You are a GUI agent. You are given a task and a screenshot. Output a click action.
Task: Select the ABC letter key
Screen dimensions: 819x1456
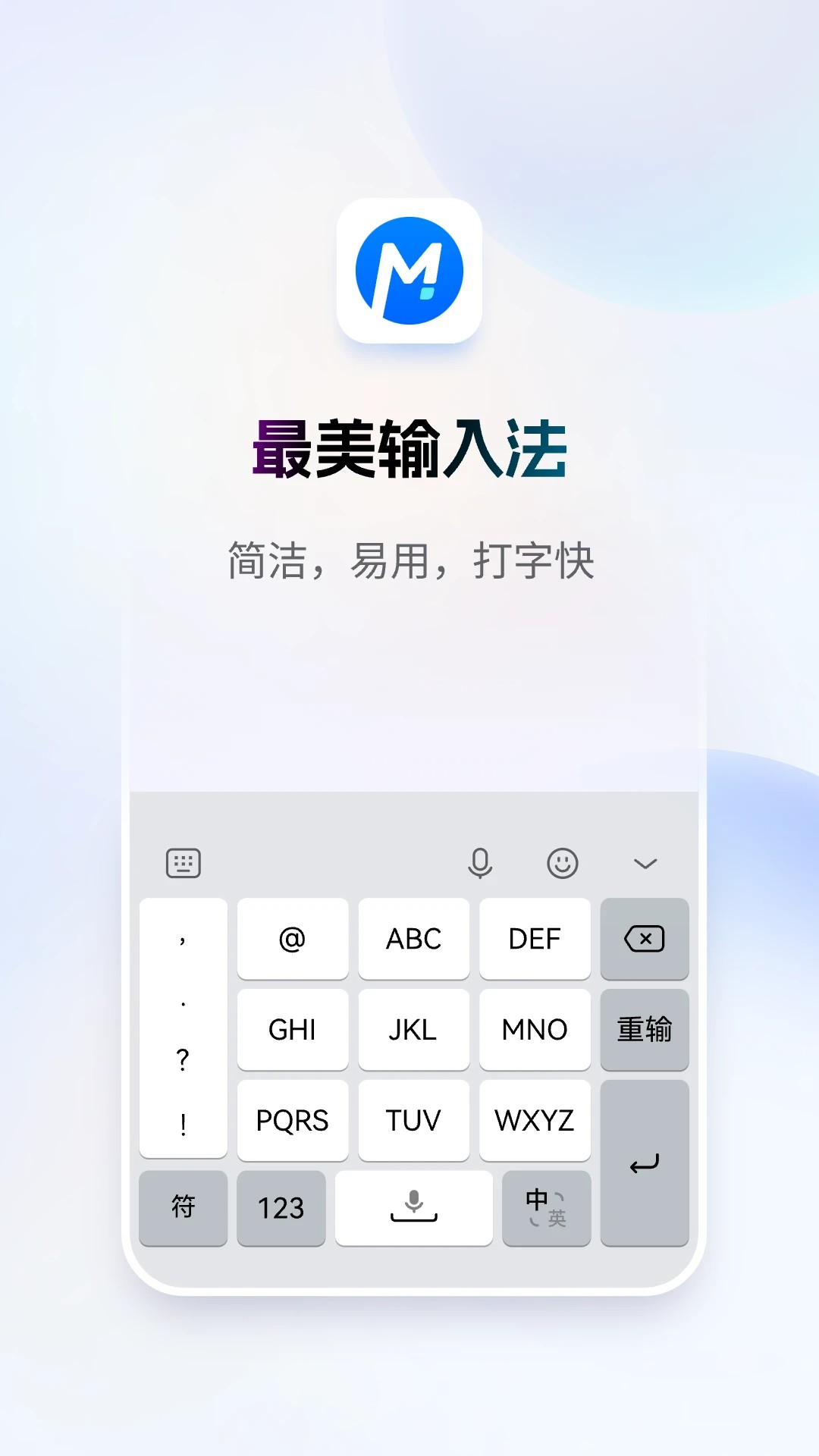413,939
